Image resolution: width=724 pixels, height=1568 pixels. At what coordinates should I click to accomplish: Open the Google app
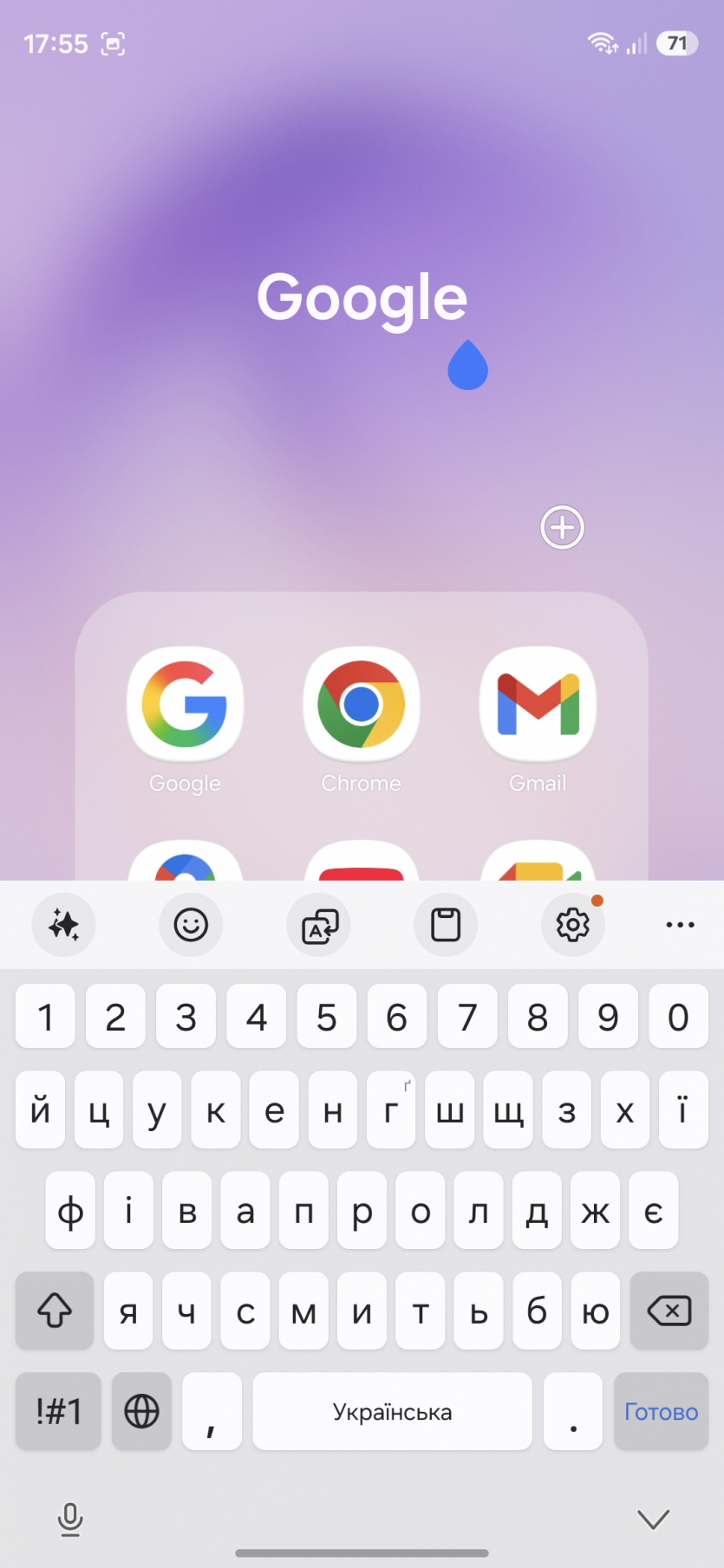click(x=185, y=704)
